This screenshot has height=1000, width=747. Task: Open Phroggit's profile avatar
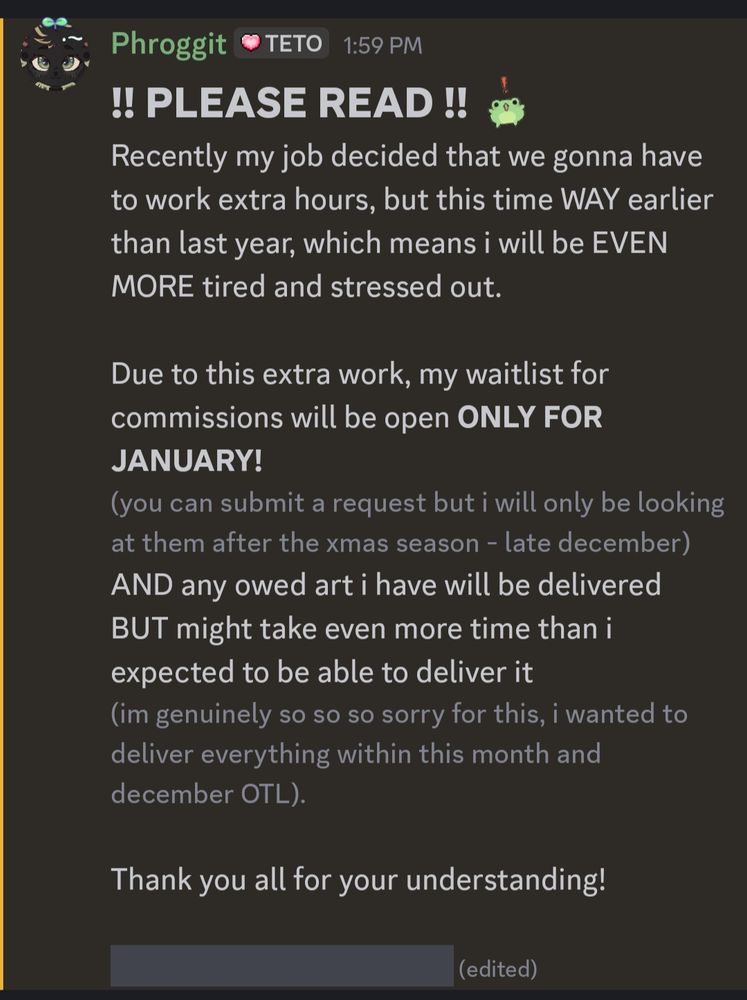coord(55,55)
